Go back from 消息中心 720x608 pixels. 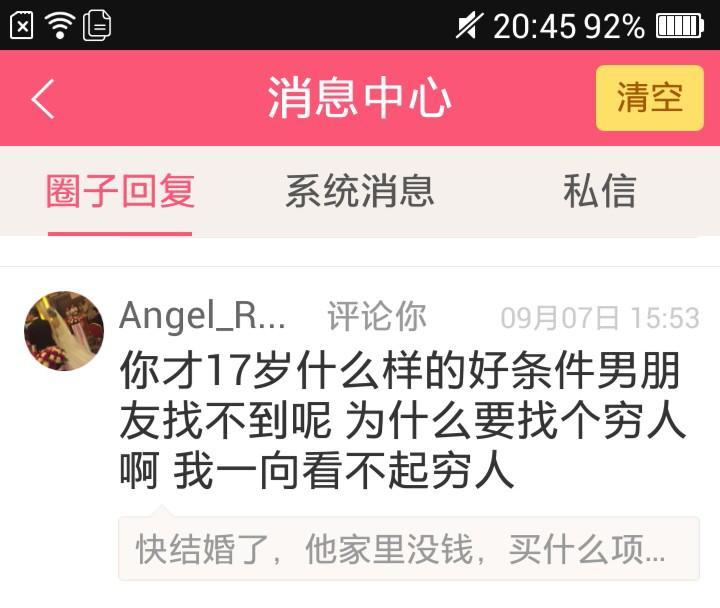[43, 99]
